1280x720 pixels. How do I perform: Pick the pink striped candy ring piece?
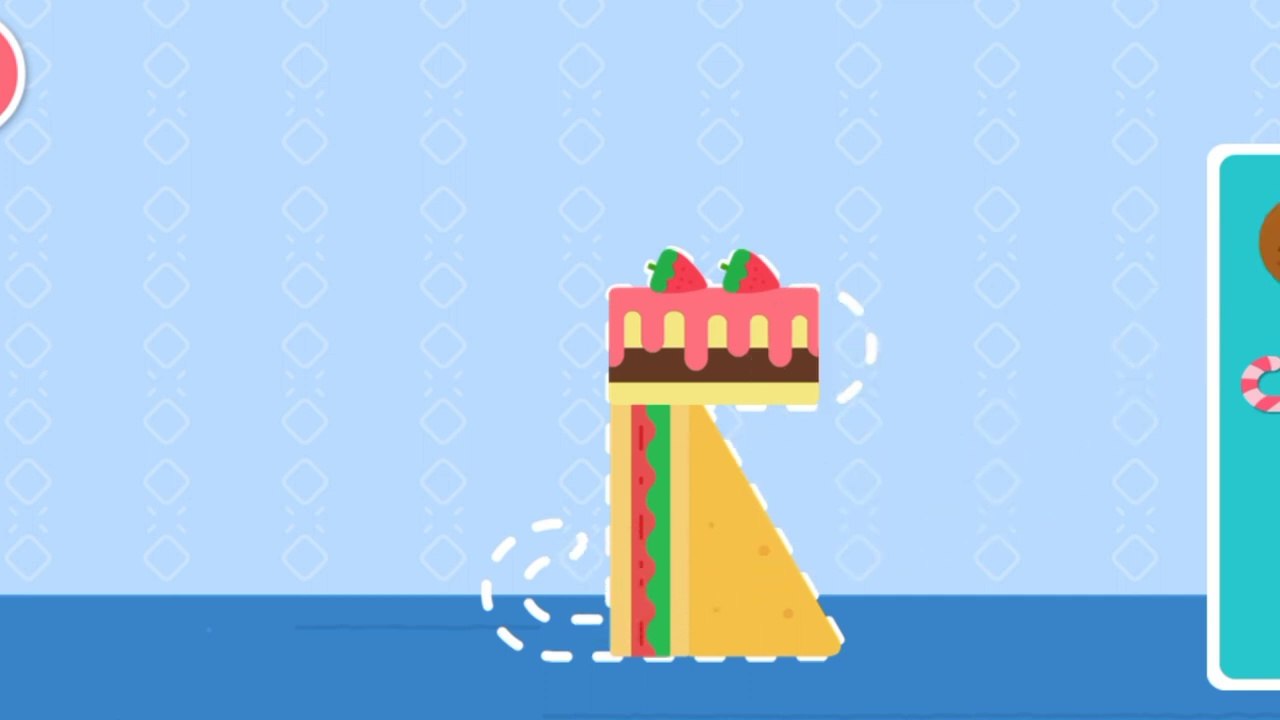click(1262, 384)
